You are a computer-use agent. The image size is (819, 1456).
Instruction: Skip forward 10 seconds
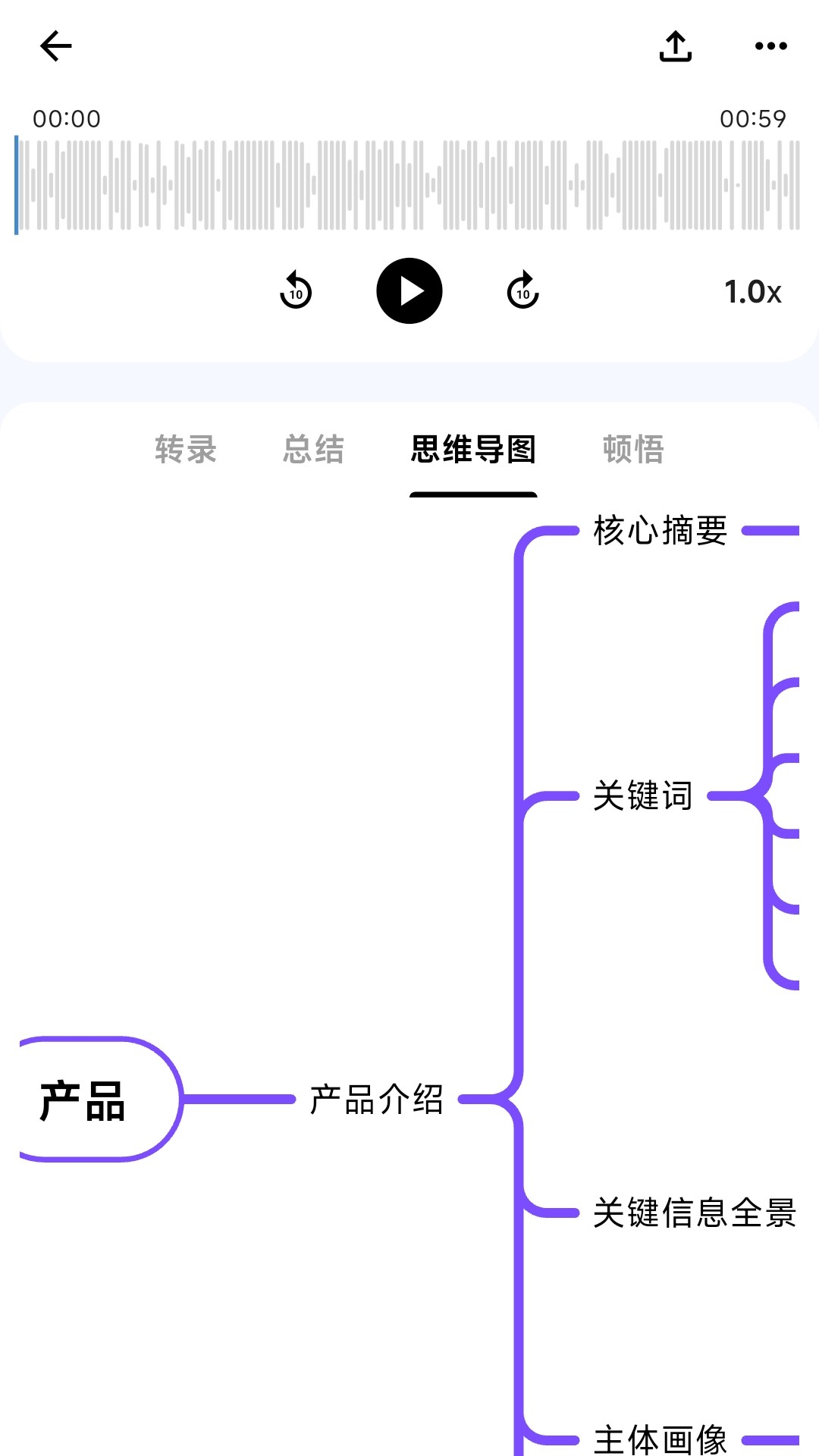[x=522, y=291]
